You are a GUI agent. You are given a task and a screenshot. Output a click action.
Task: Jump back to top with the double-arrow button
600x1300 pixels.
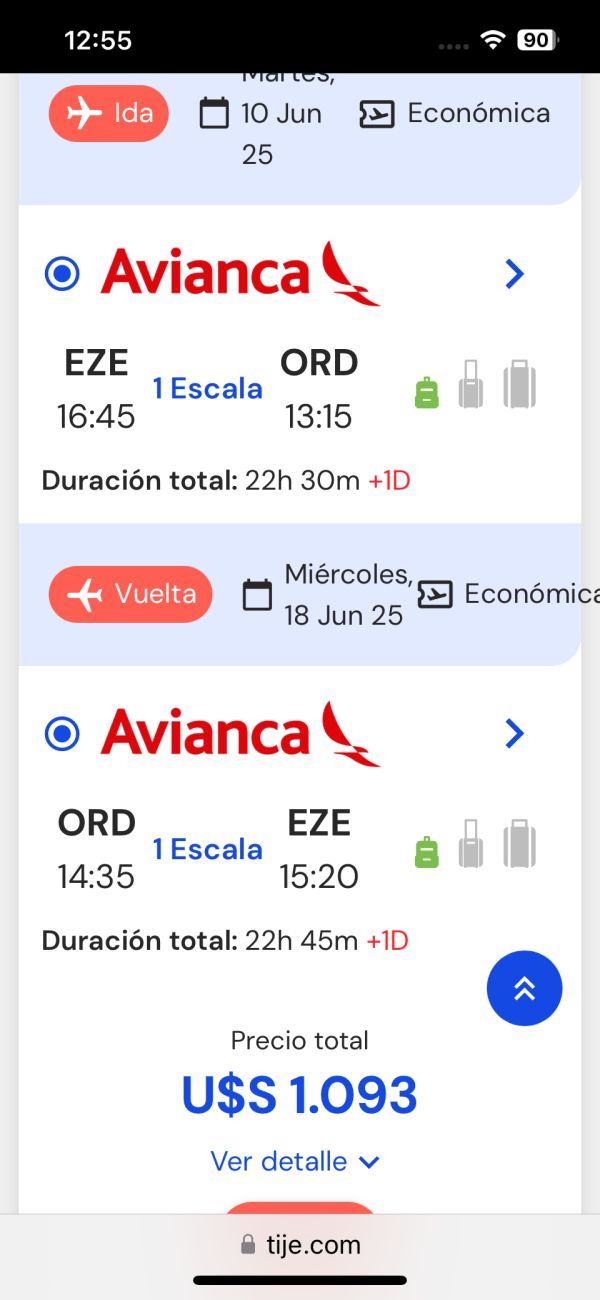(x=524, y=988)
